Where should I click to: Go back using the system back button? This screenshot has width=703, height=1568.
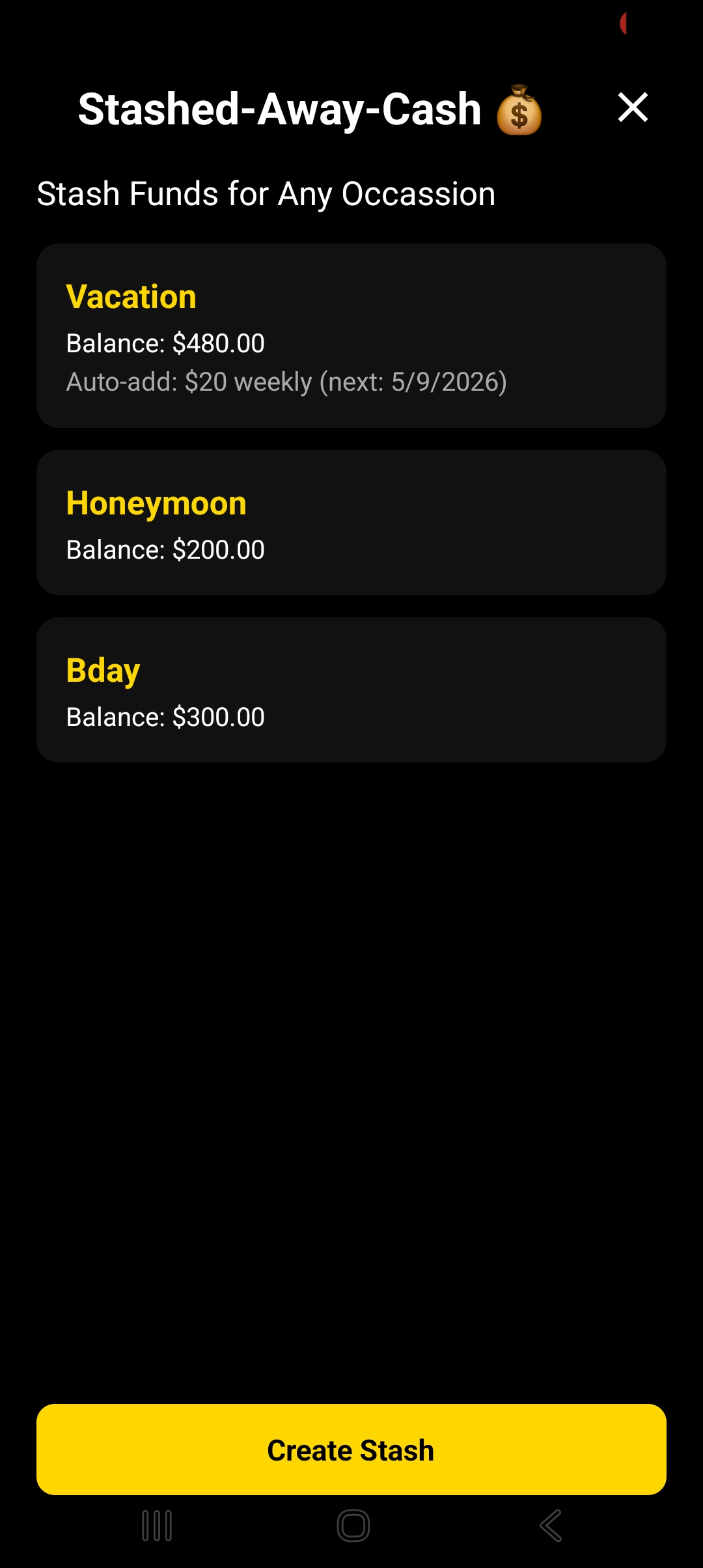click(551, 1526)
